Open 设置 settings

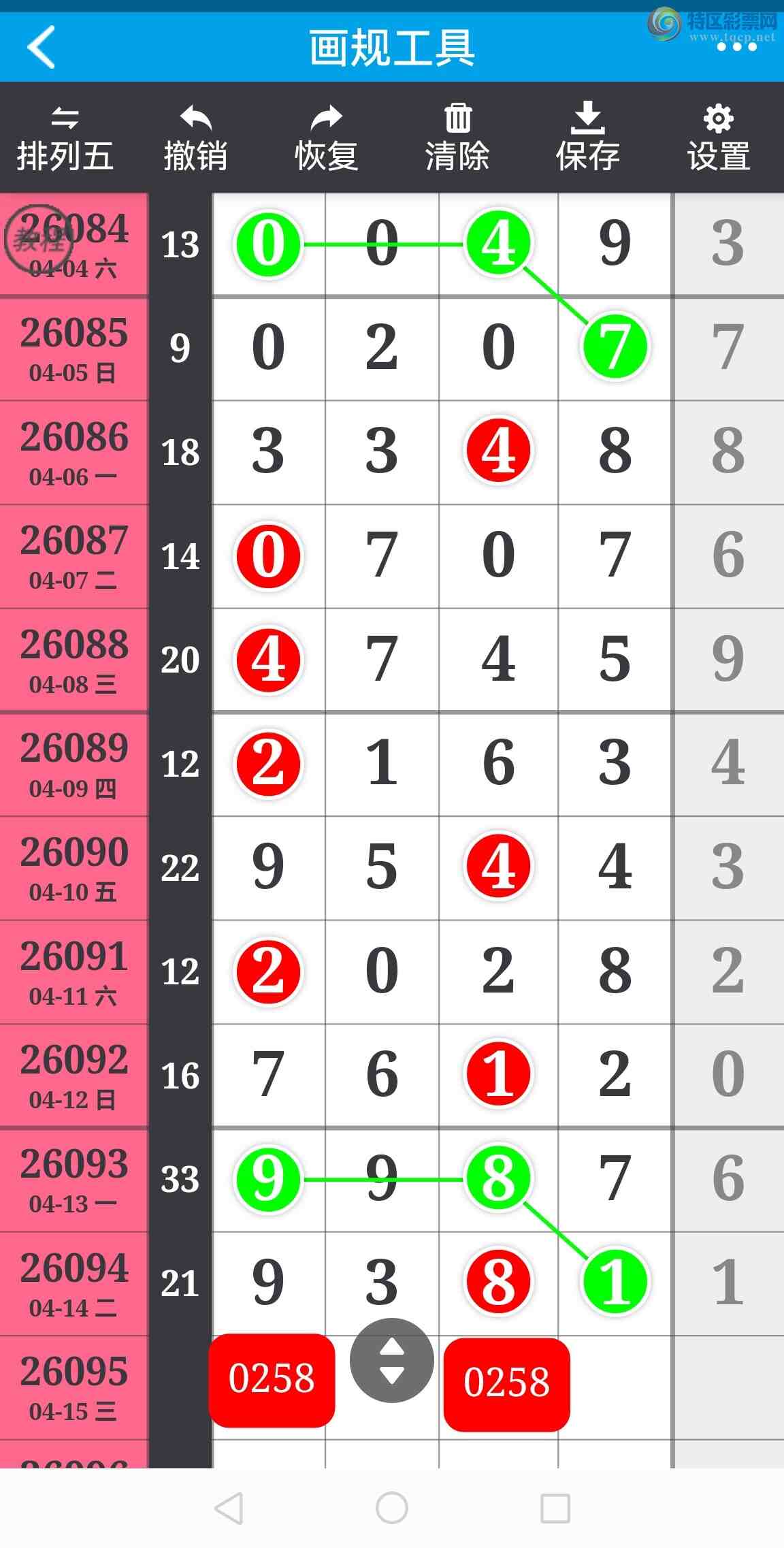(719, 138)
